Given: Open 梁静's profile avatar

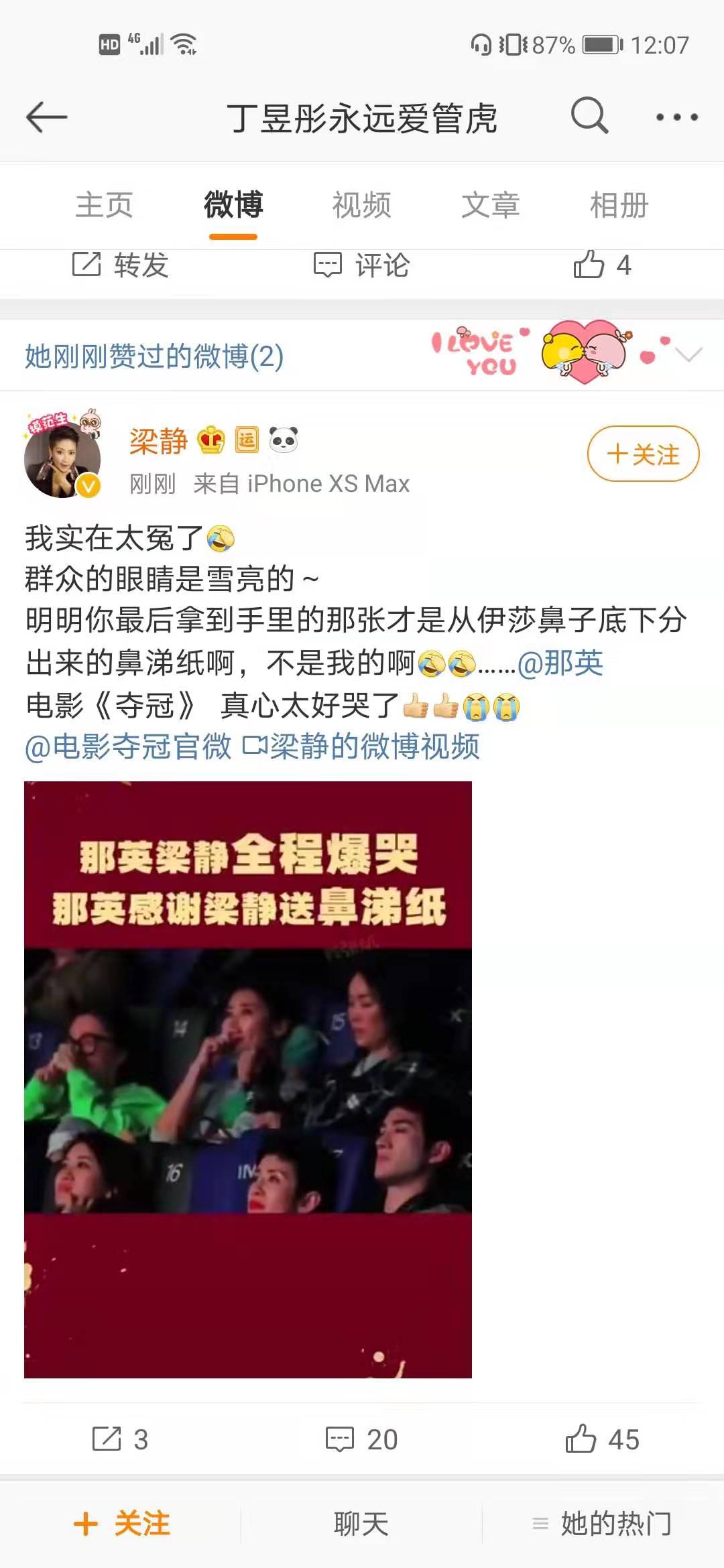Looking at the screenshot, I should [62, 458].
